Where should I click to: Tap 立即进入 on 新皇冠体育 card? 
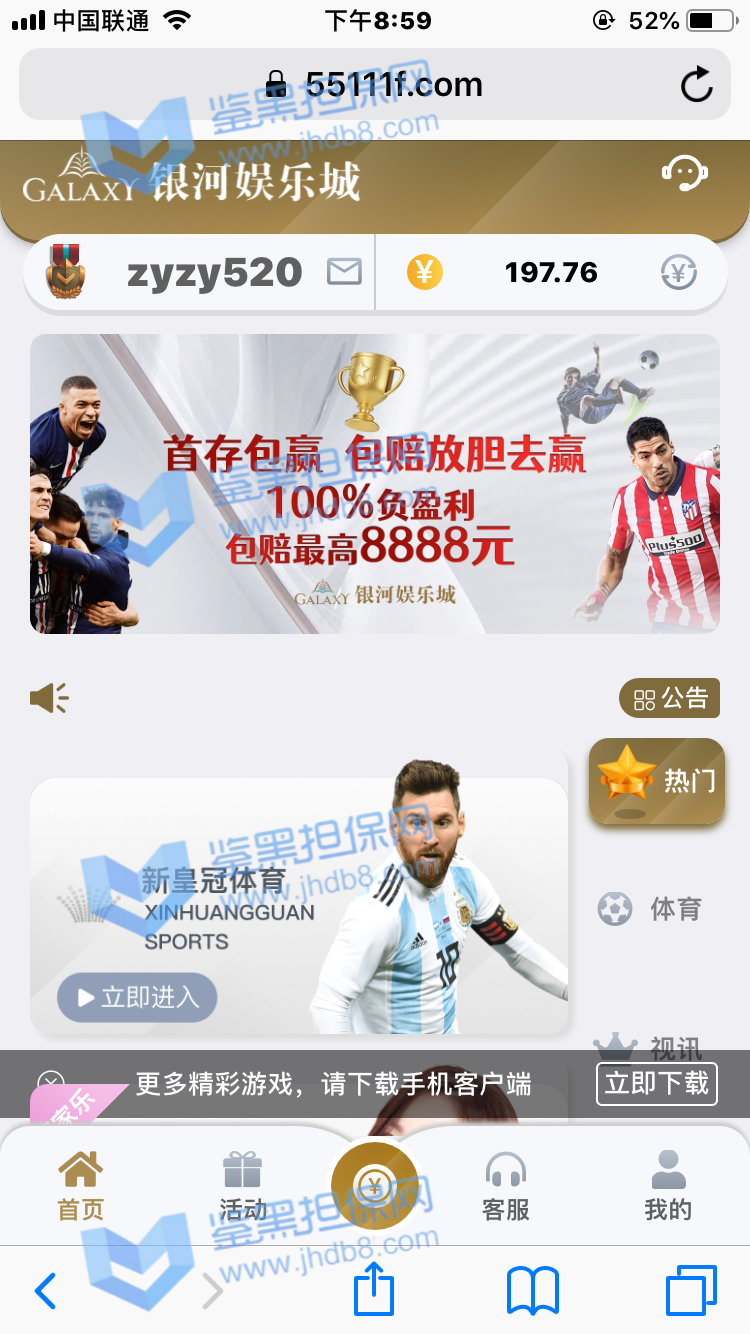[137, 997]
